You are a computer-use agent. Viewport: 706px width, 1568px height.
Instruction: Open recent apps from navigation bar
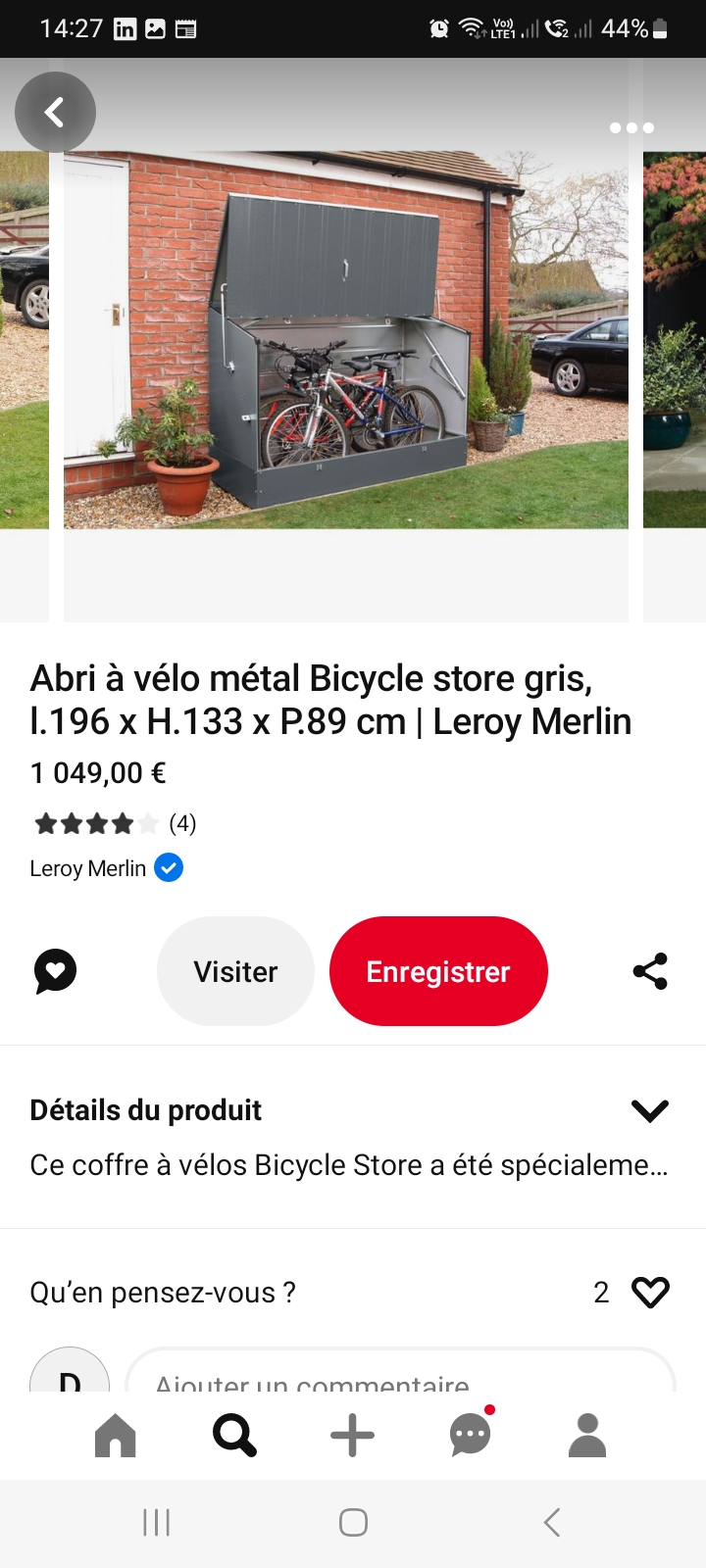[x=157, y=1522]
